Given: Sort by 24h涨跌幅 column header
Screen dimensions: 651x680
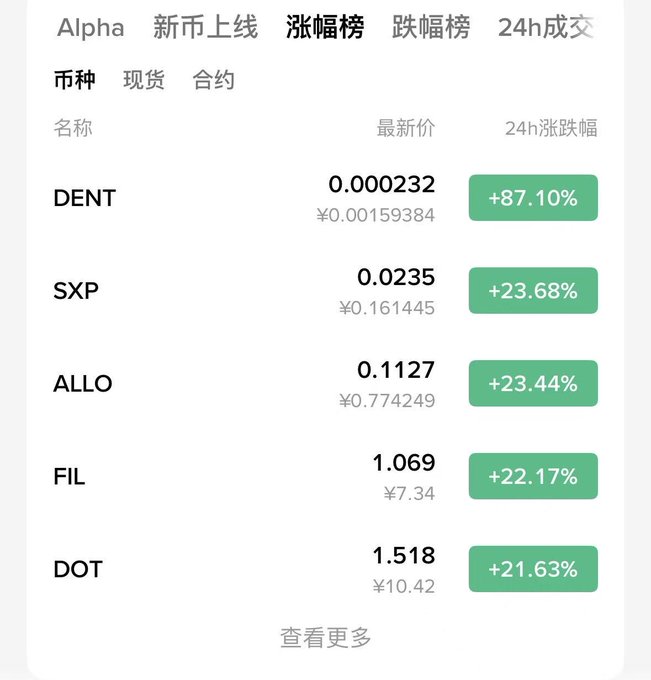Looking at the screenshot, I should click(551, 128).
